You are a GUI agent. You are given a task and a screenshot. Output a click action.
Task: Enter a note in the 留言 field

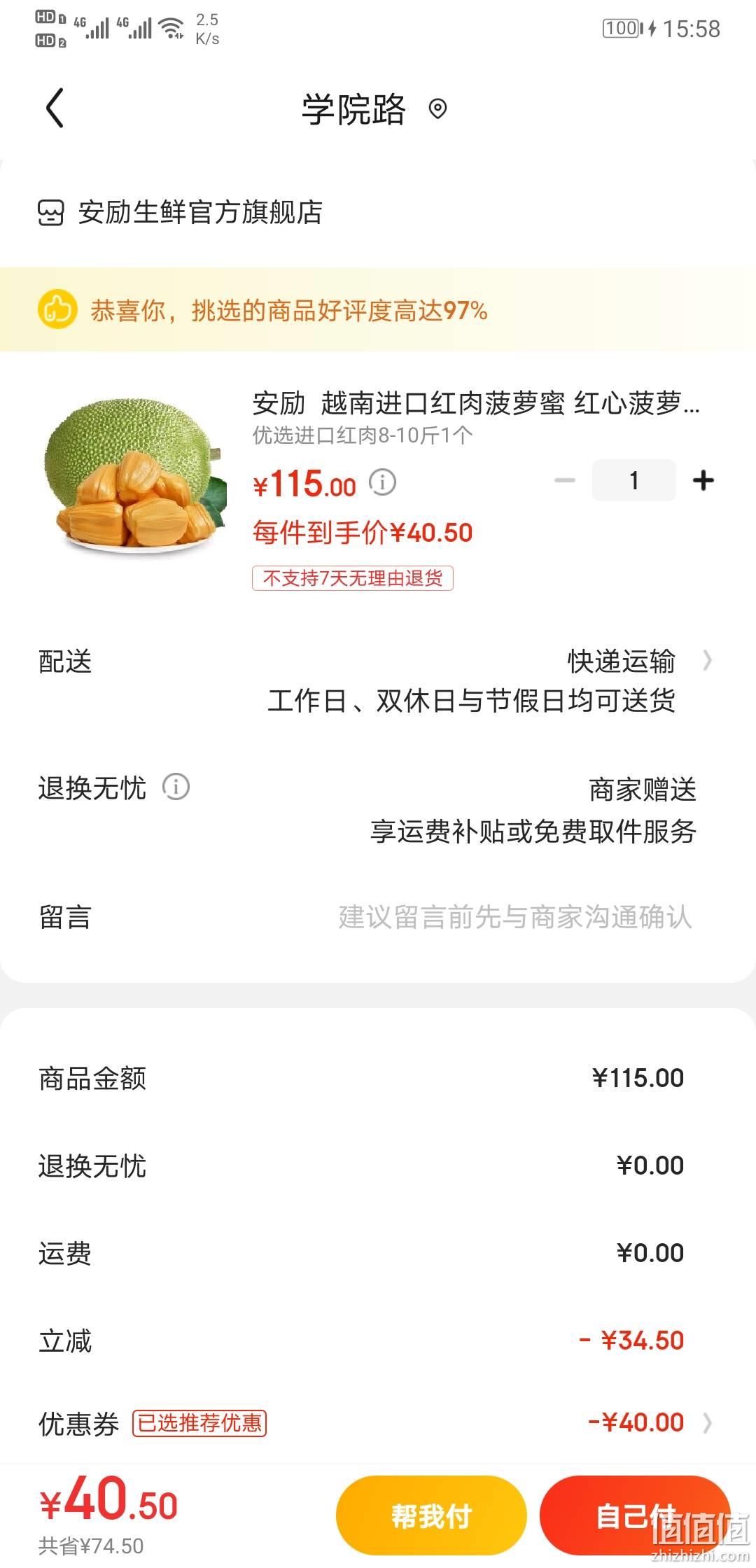coord(378,917)
